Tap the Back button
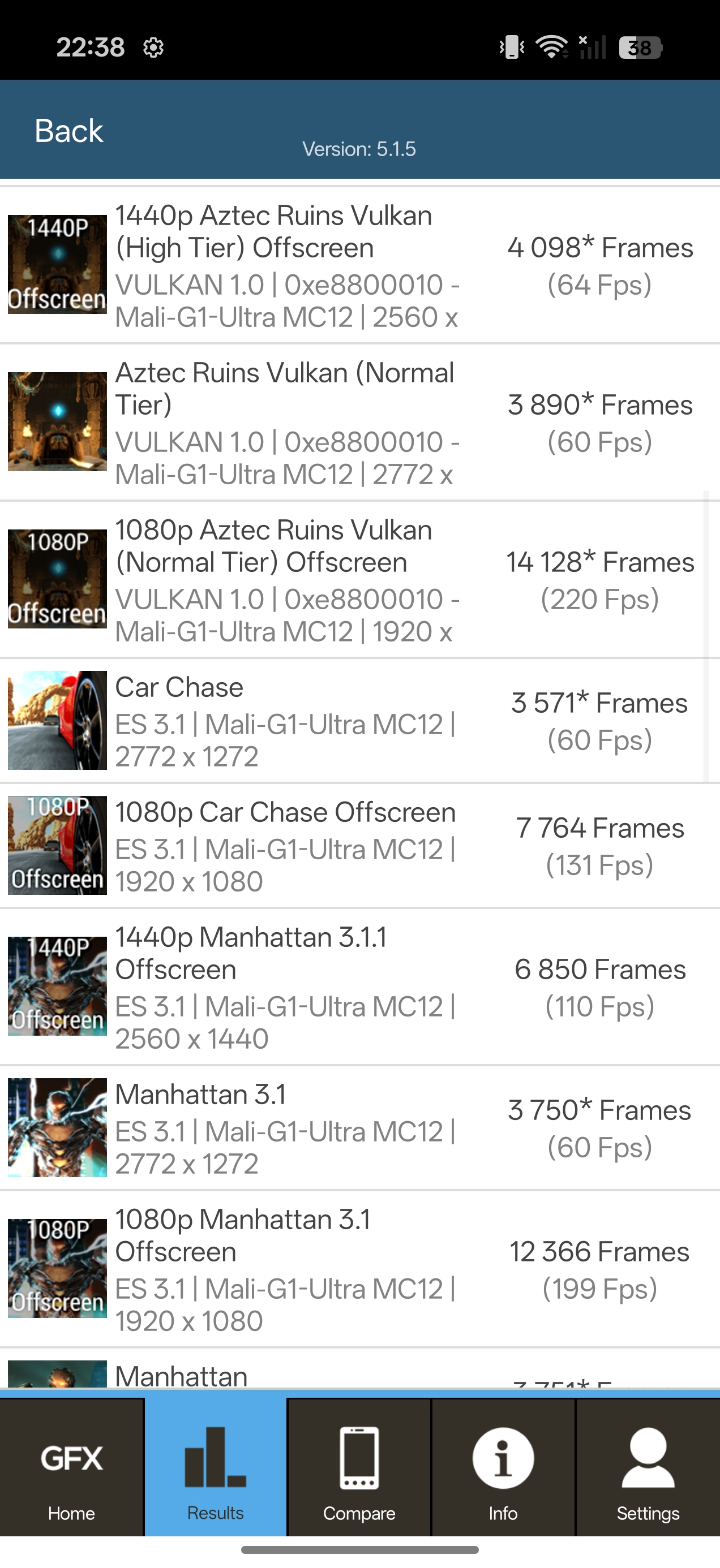Screen dimensions: 720x1568 point(69,131)
